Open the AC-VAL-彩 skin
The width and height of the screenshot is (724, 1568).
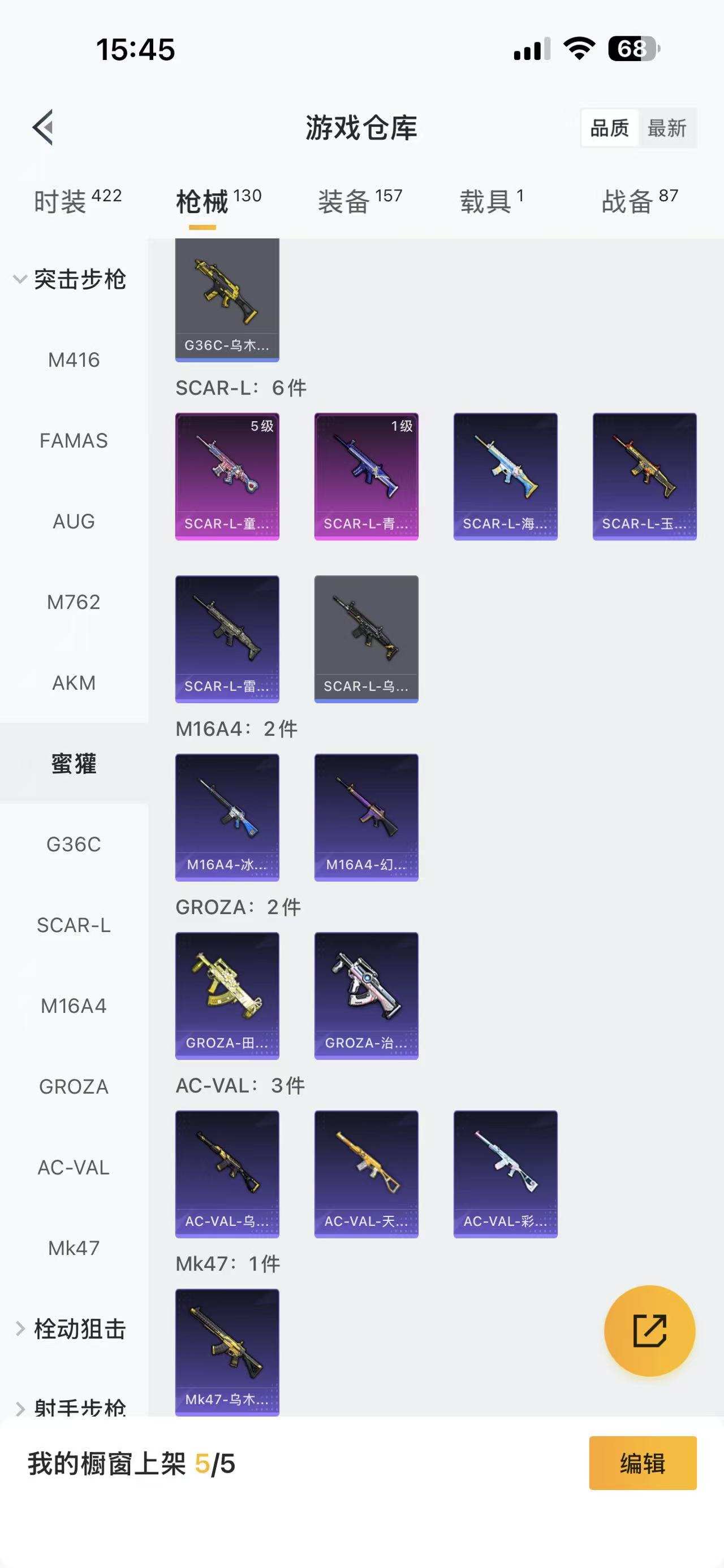(506, 1173)
